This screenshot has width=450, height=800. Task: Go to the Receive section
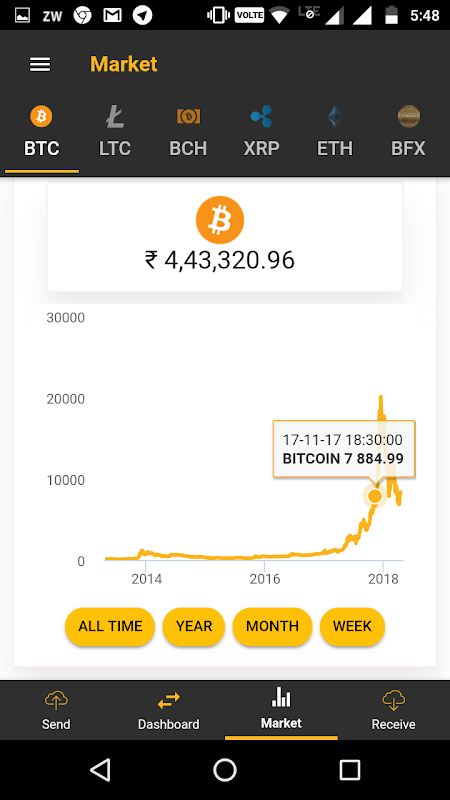coord(393,710)
